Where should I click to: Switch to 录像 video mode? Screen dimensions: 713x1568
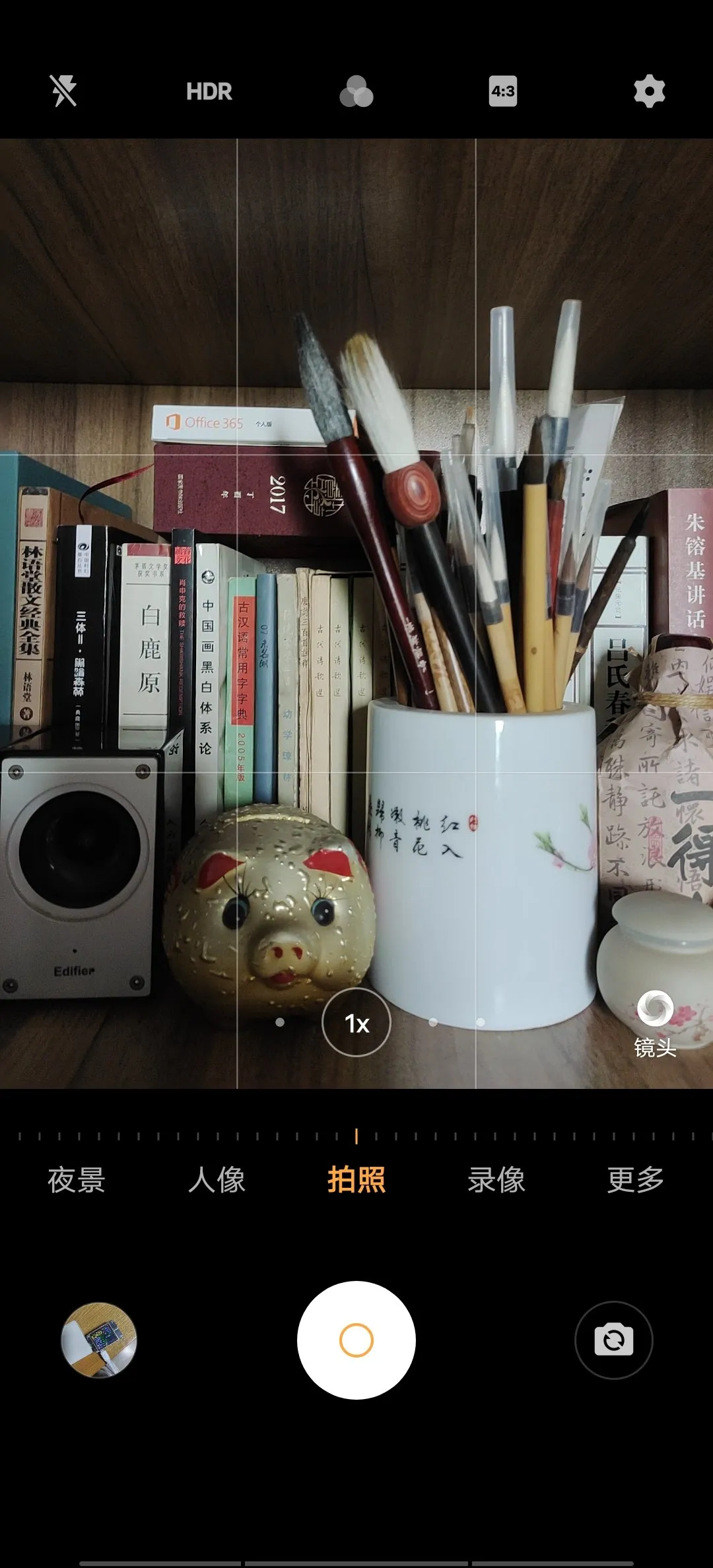pos(496,1180)
